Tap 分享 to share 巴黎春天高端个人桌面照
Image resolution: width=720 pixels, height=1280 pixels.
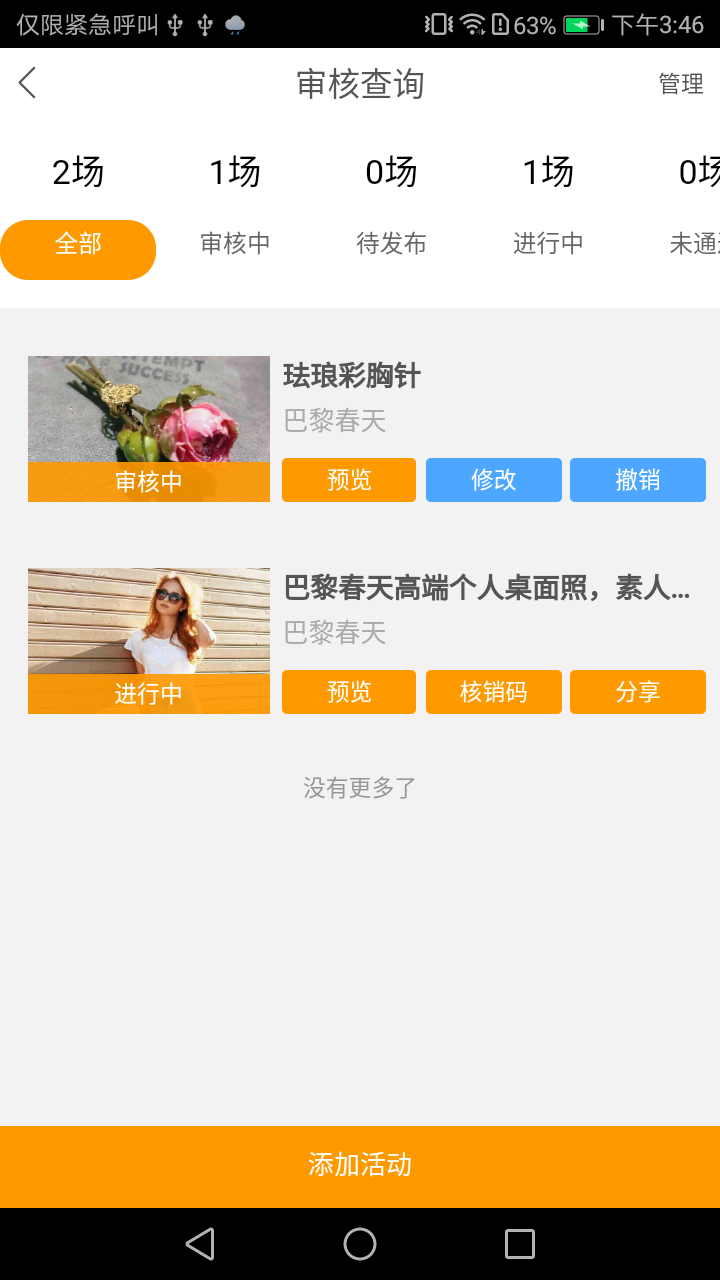[x=638, y=692]
